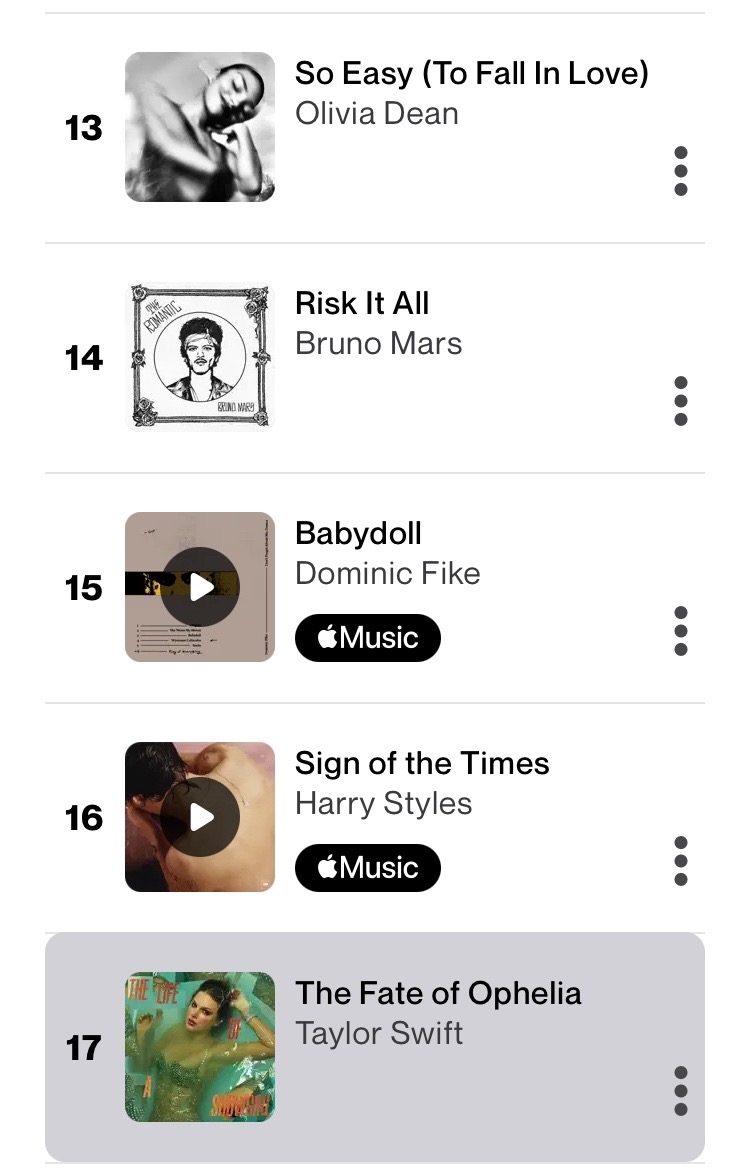This screenshot has width=750, height=1170.
Task: Open the three-dot menu for Sign of the Times
Action: click(681, 861)
